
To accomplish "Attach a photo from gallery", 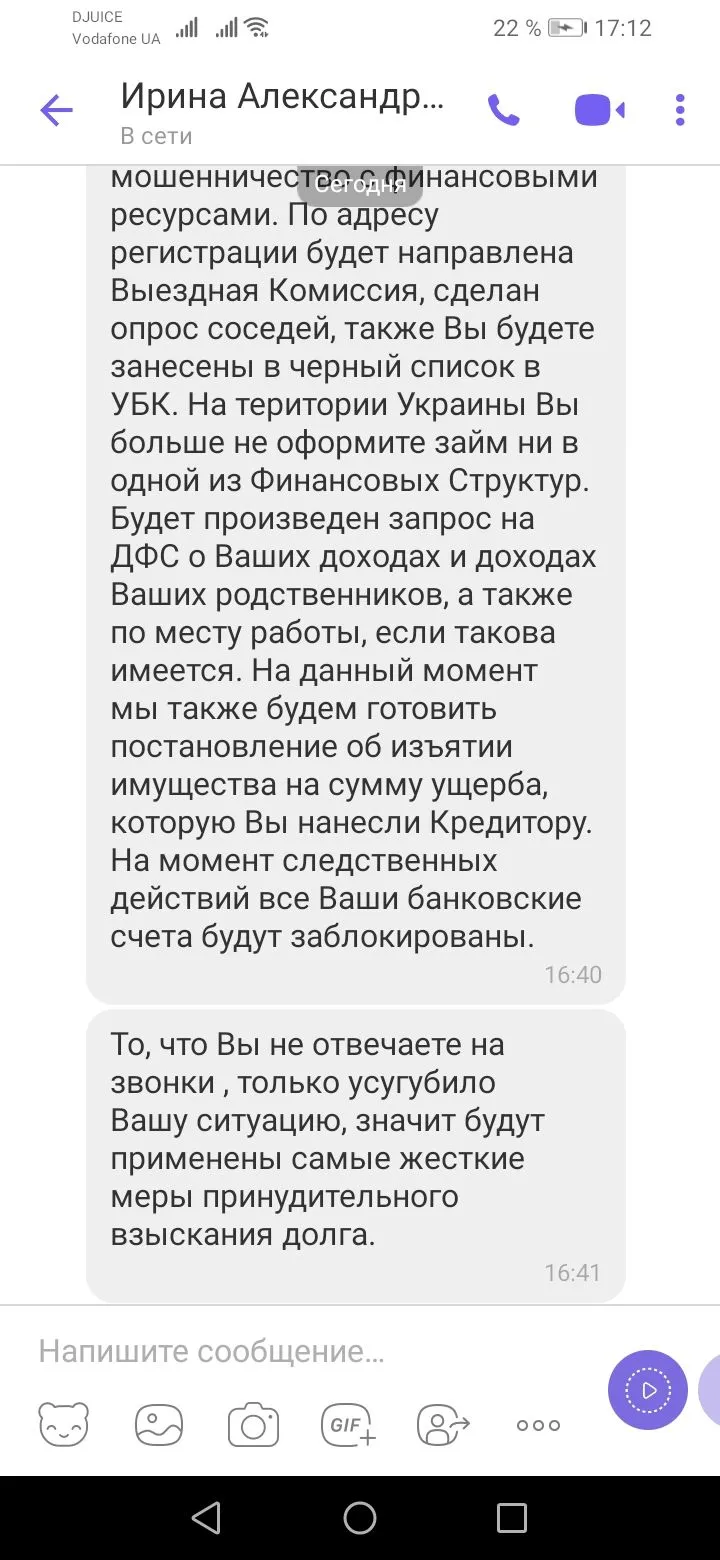I will coord(159,1425).
